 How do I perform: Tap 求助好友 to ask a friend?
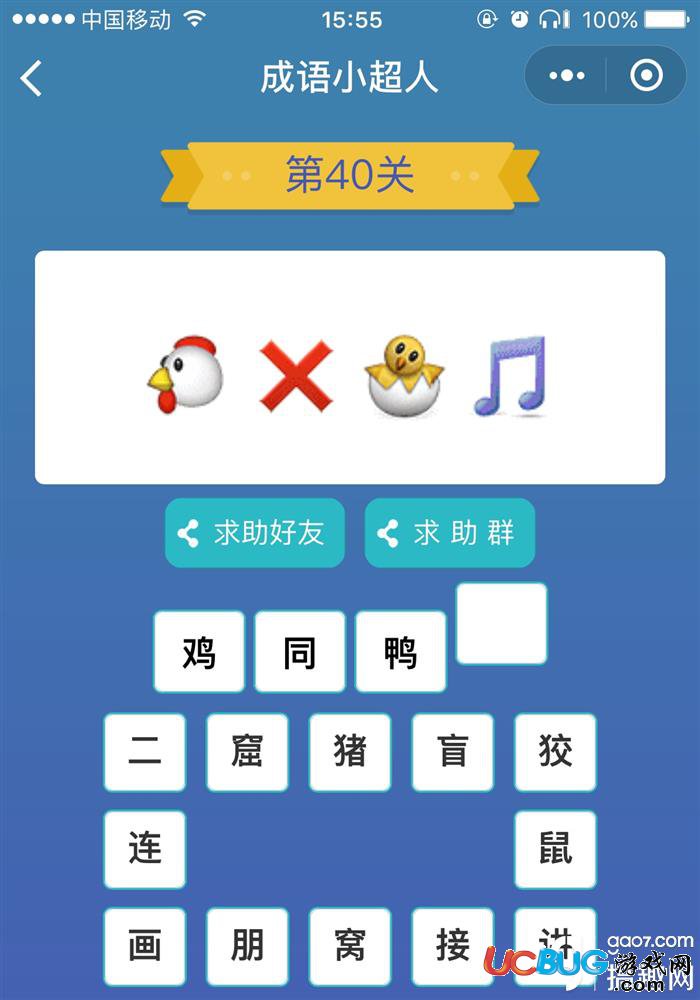[x=254, y=533]
